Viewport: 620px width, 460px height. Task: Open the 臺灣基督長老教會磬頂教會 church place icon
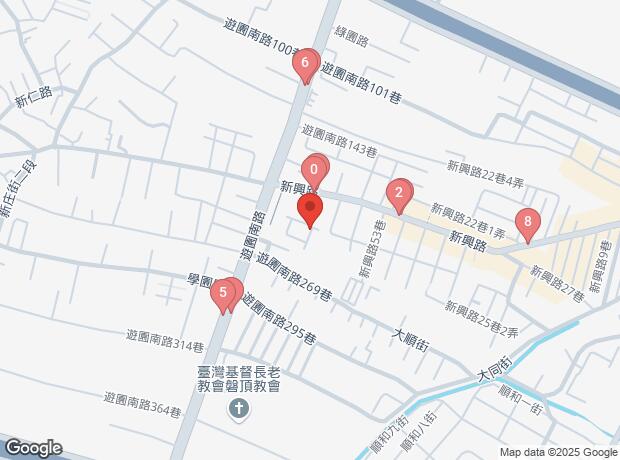[238, 407]
